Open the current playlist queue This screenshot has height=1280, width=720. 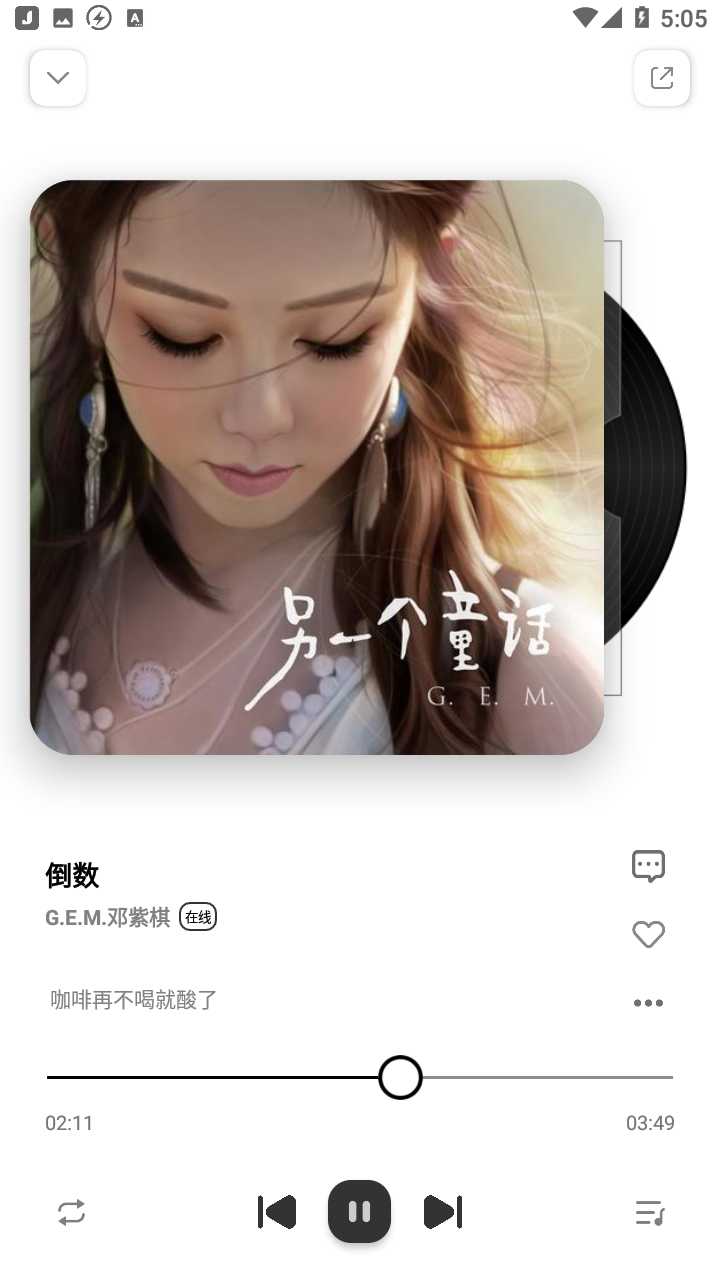click(650, 1213)
